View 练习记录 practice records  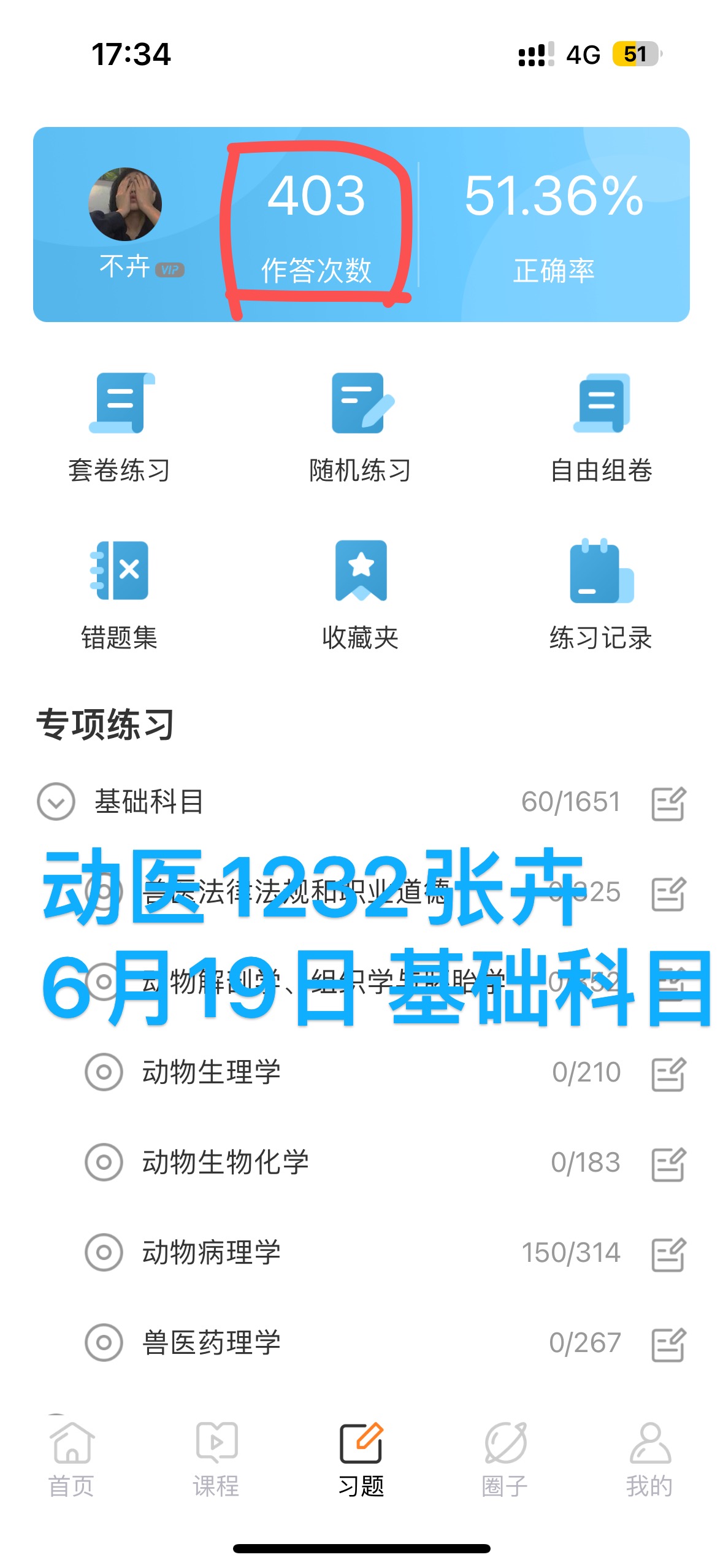click(602, 594)
